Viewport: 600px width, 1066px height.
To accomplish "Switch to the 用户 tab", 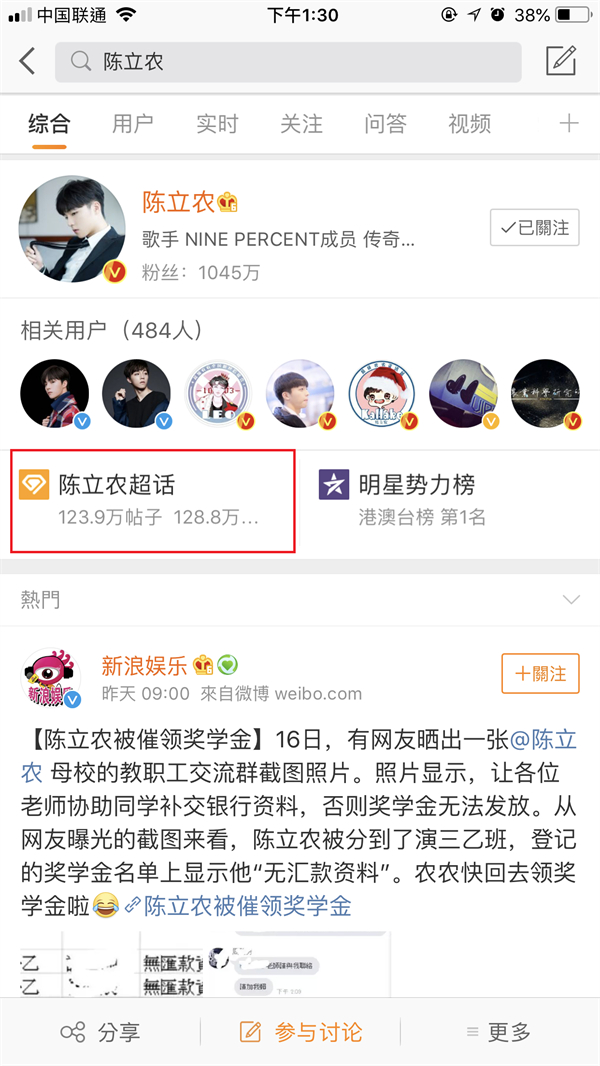I will click(x=133, y=124).
